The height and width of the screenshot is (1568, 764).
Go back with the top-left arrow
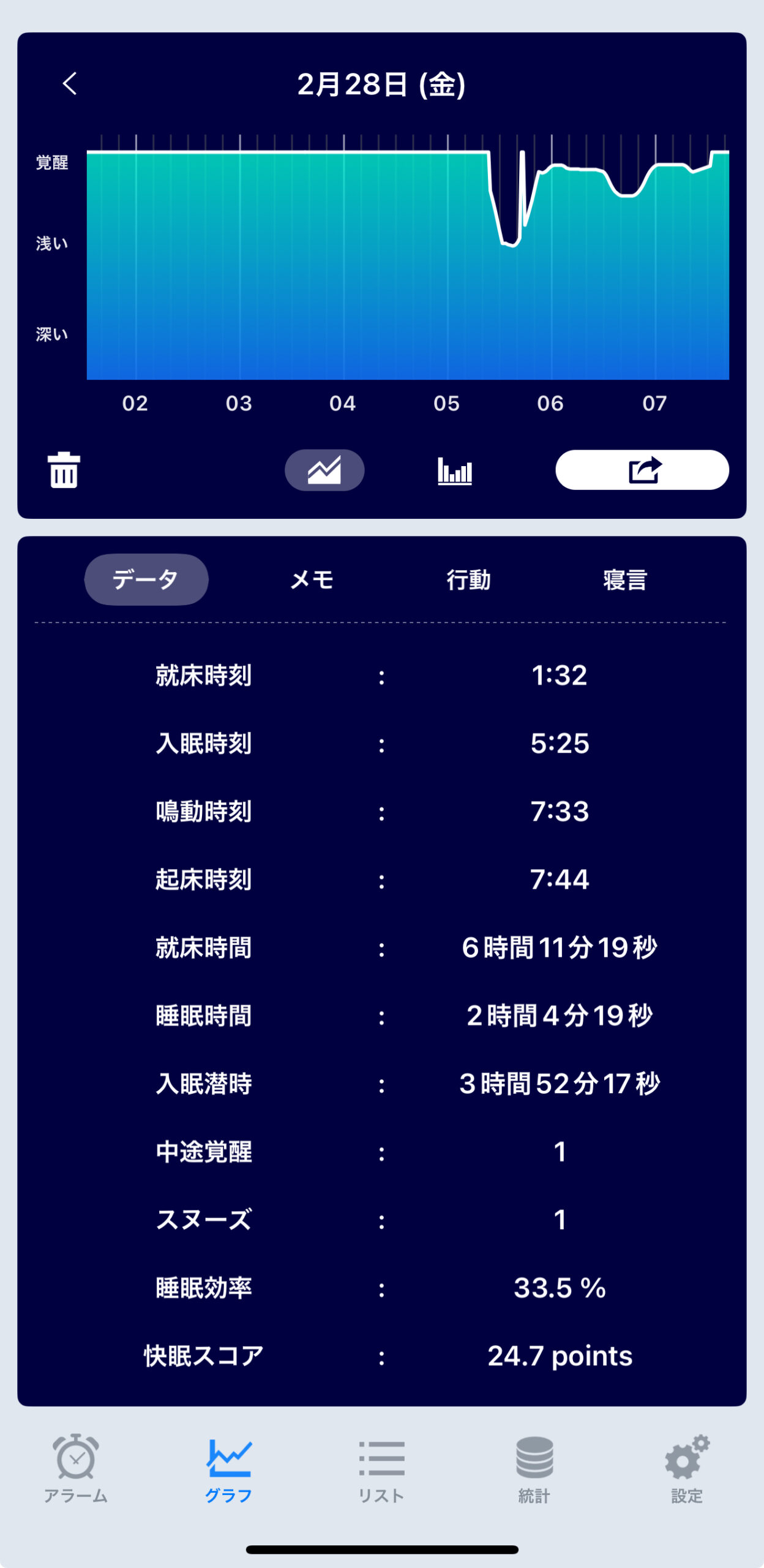coord(70,84)
